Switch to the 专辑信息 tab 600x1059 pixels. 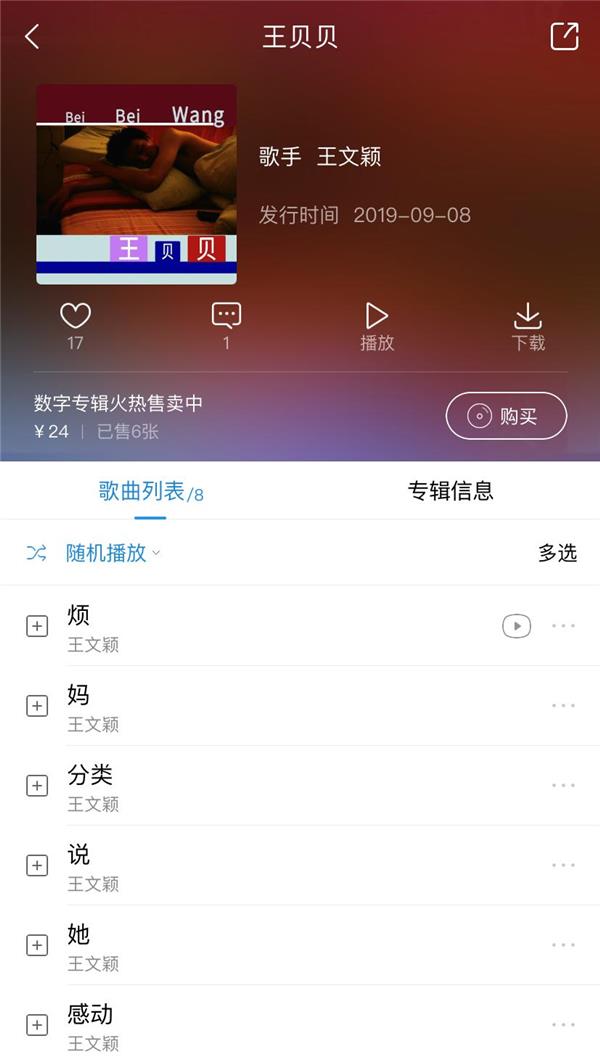(450, 491)
